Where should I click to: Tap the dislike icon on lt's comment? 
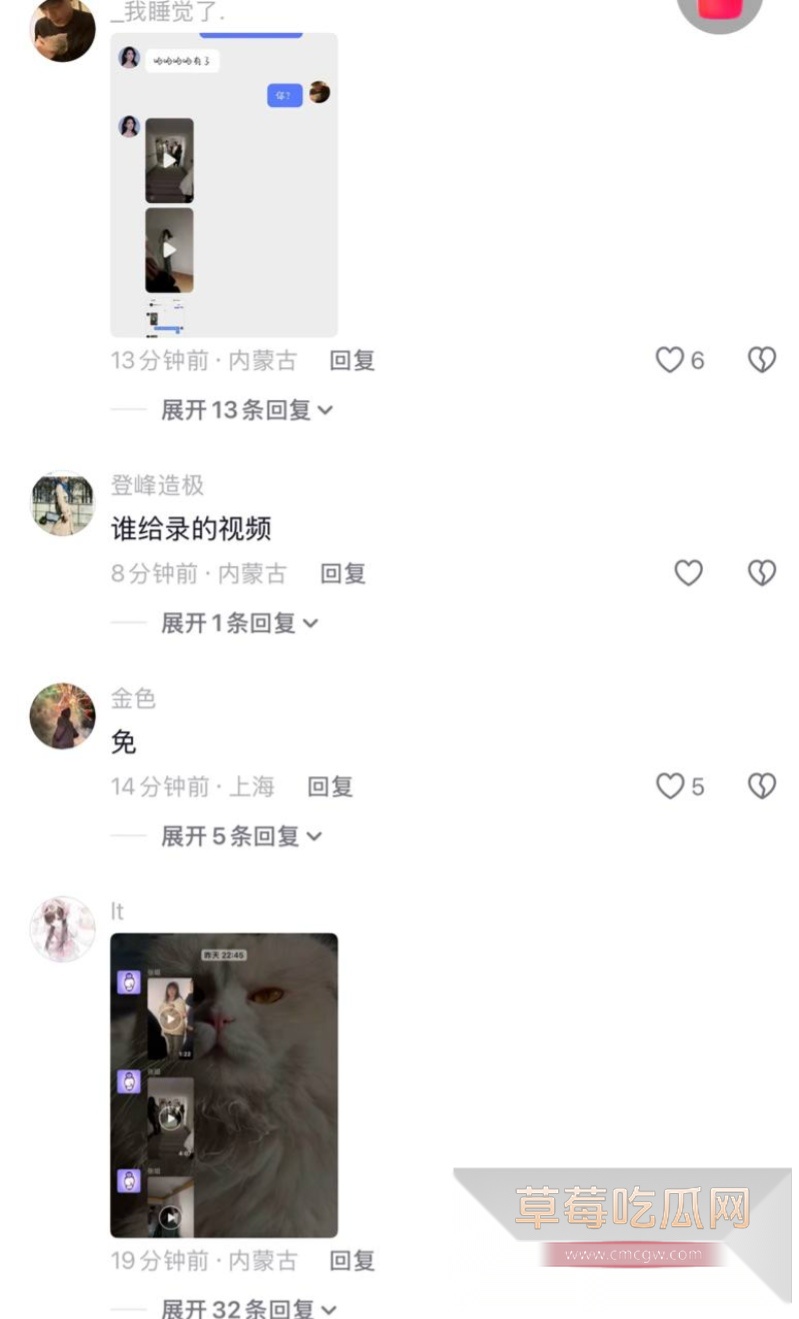[x=761, y=1261]
